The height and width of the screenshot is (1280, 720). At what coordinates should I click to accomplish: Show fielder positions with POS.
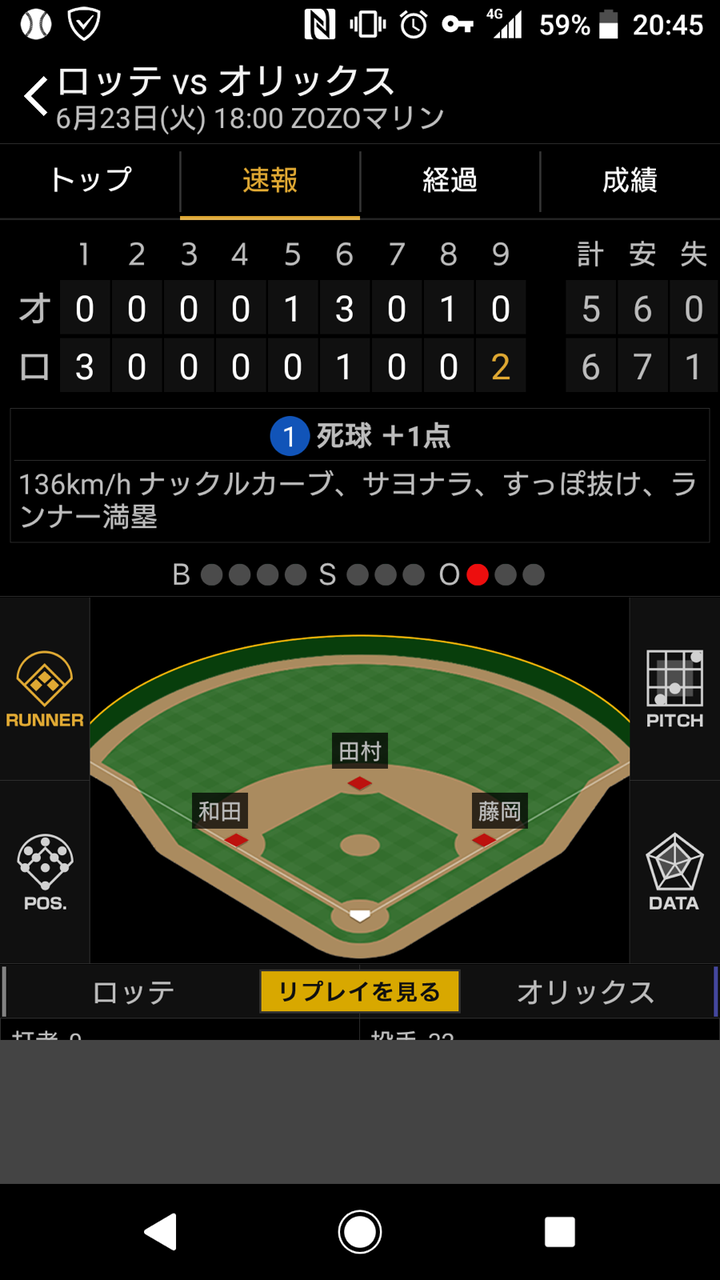[x=45, y=872]
